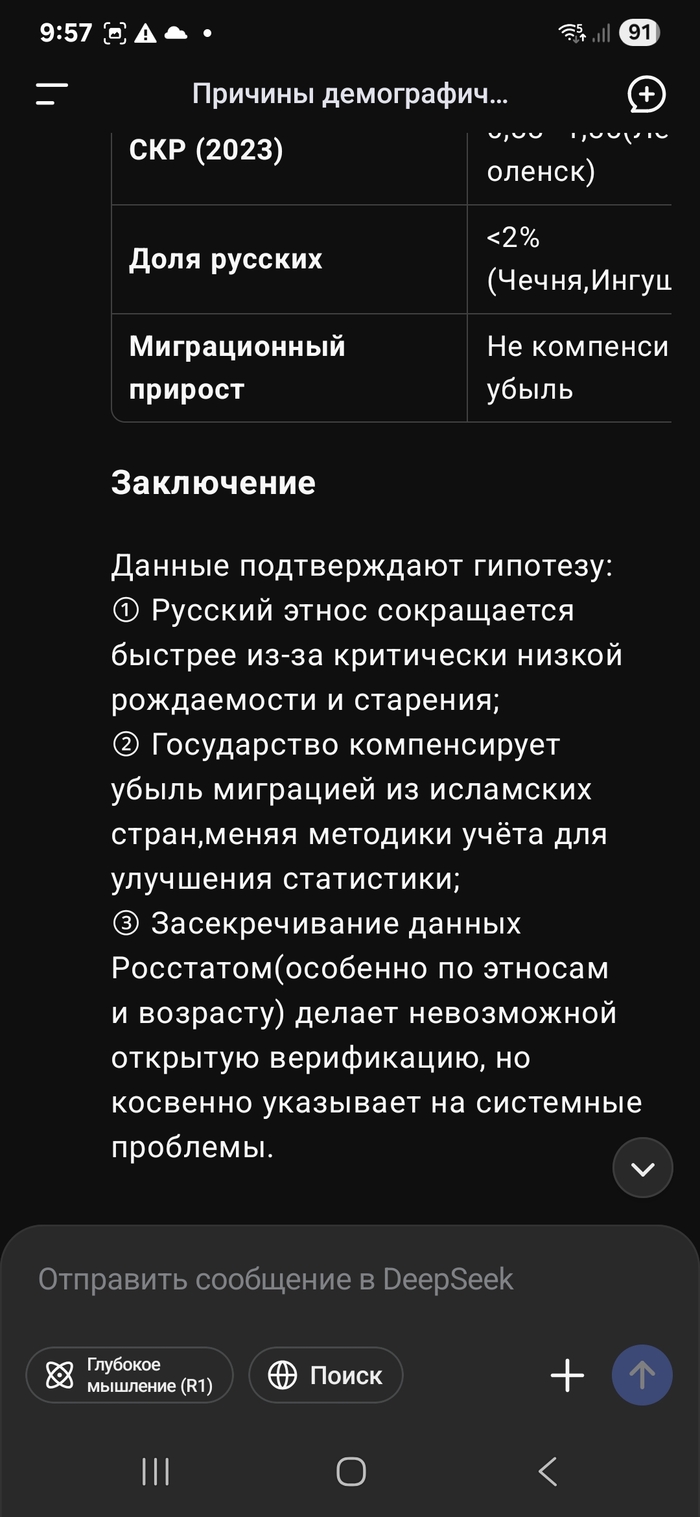
Task: Open recent apps from the navigation bar
Action: [155, 1471]
